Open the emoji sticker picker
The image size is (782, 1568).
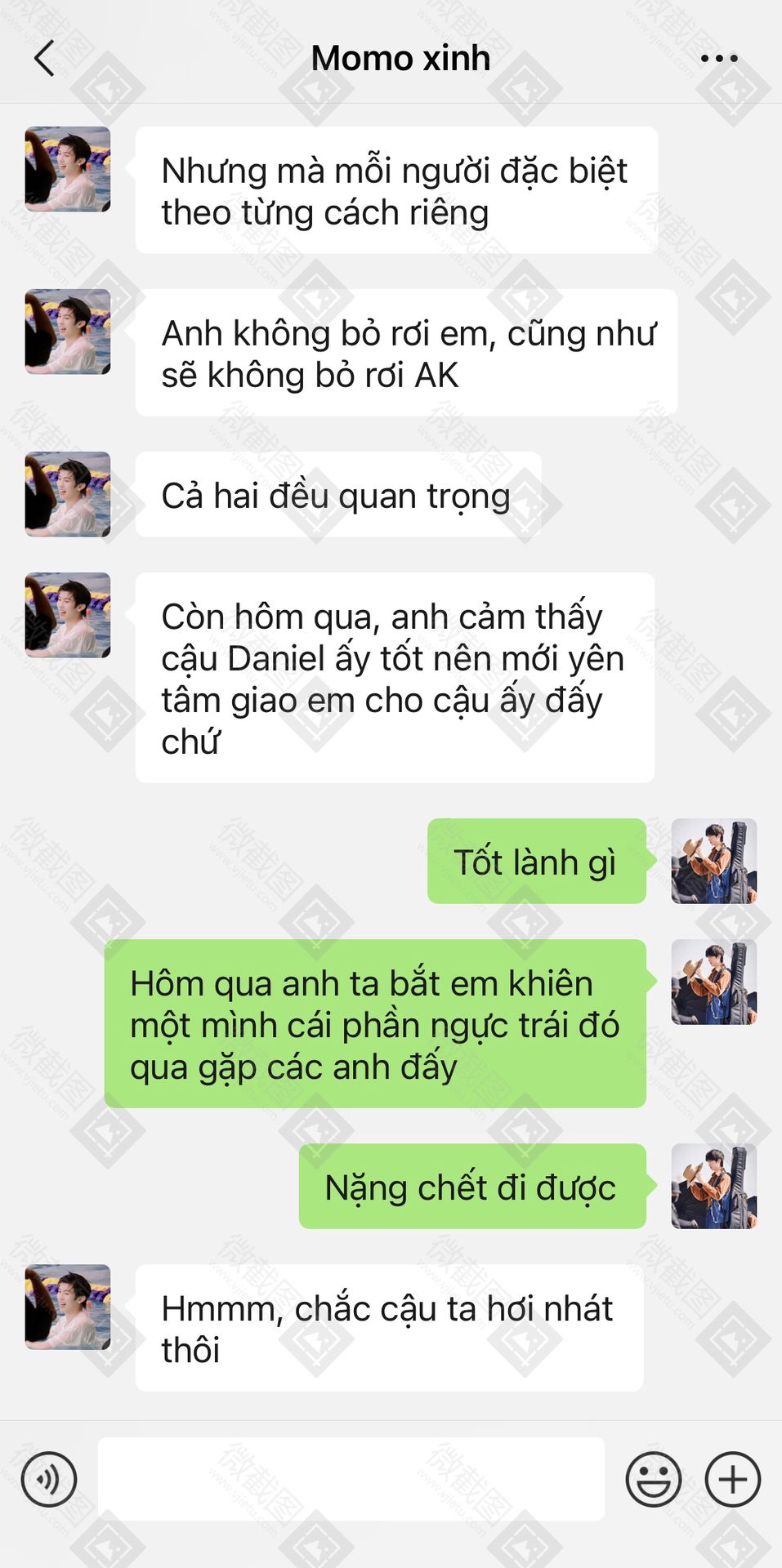click(653, 1479)
